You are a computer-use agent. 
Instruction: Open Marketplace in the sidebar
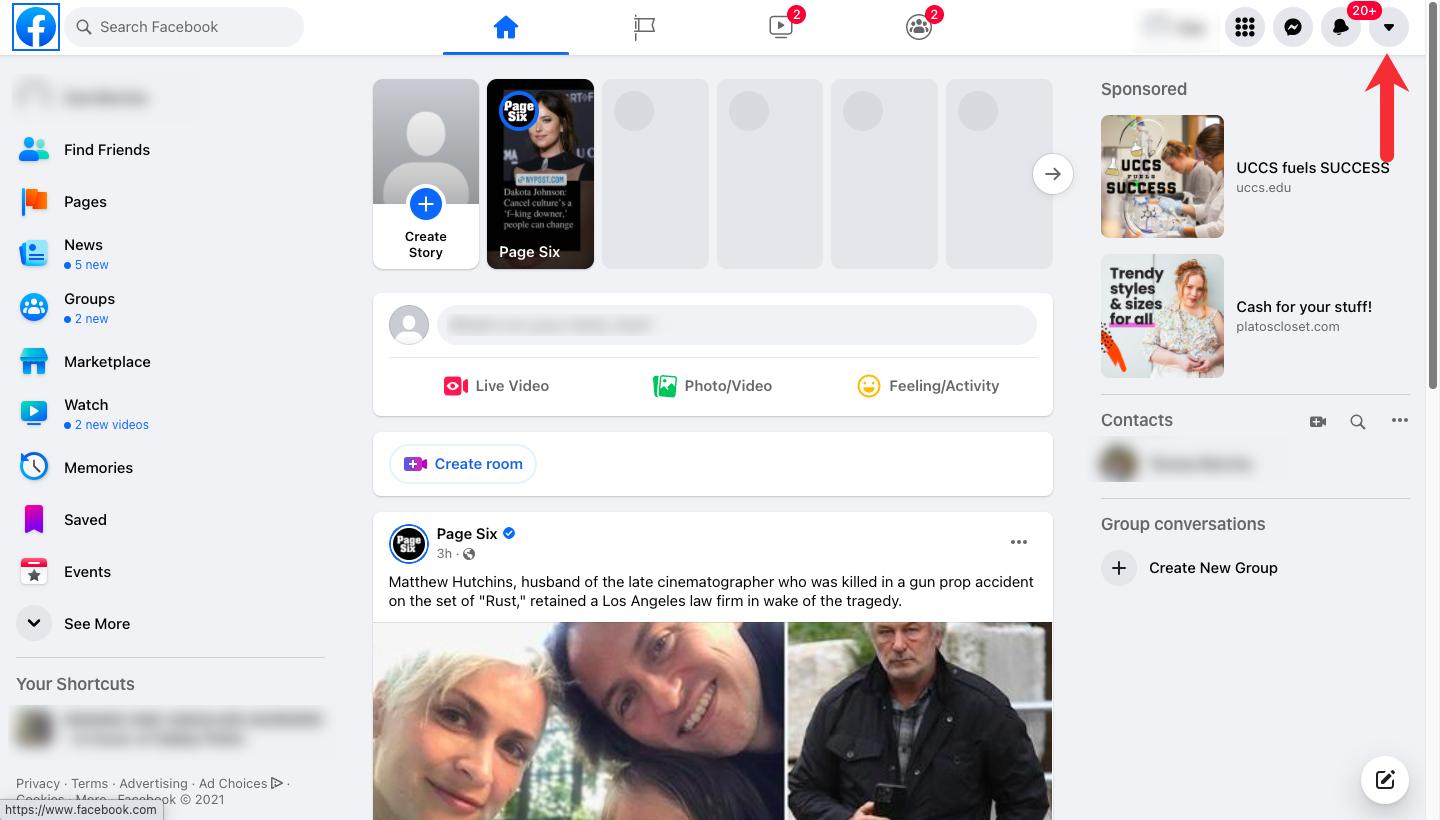pos(106,362)
